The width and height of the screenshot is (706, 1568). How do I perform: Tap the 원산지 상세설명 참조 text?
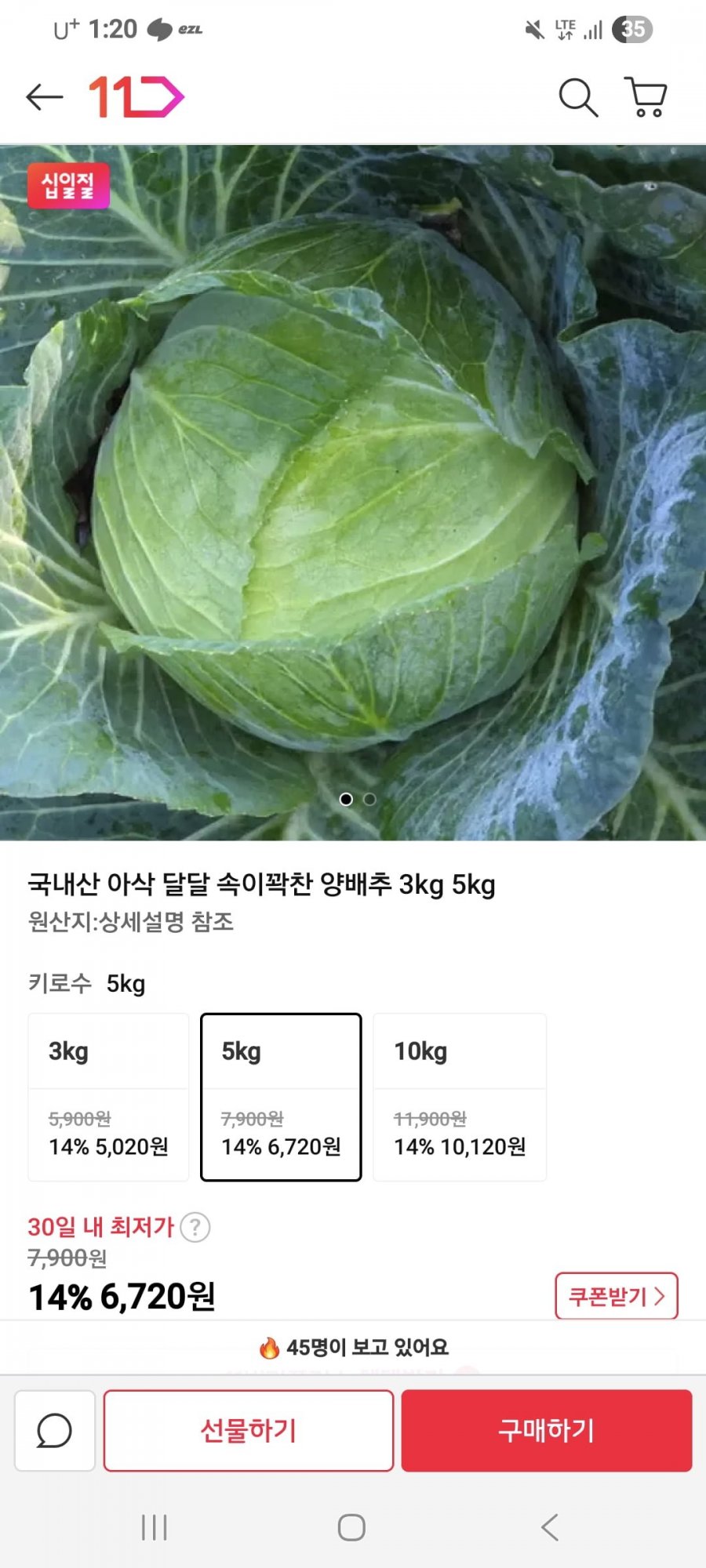(133, 924)
